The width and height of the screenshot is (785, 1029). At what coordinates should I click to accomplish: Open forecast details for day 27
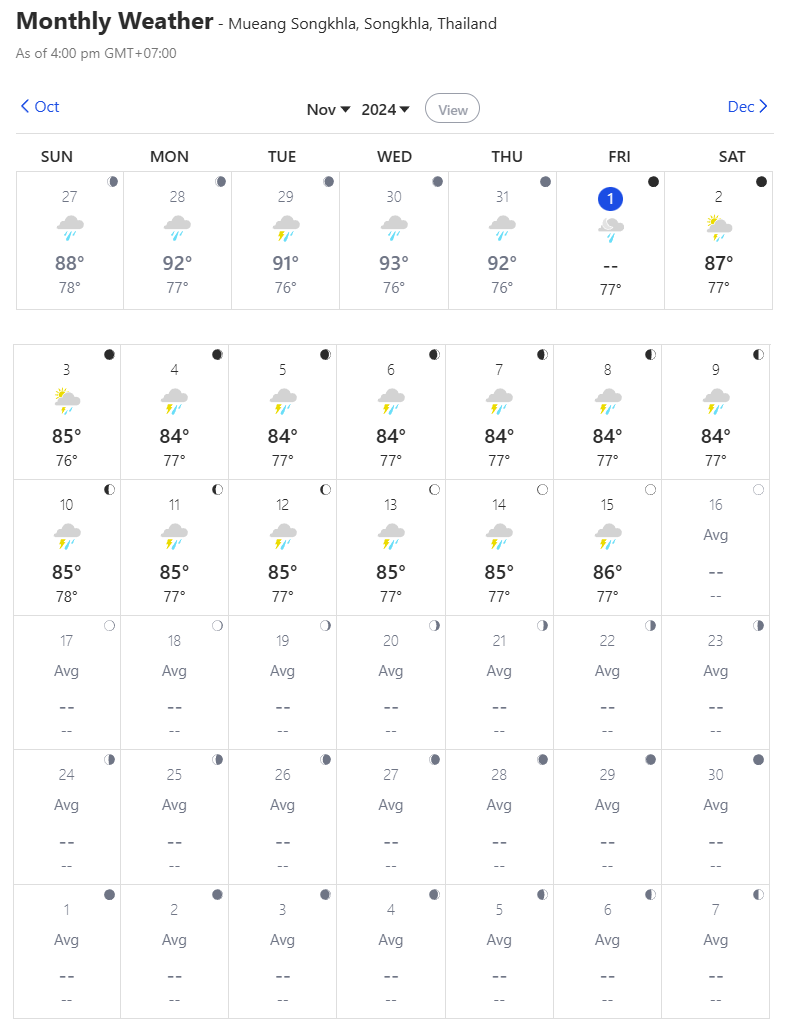tap(70, 240)
